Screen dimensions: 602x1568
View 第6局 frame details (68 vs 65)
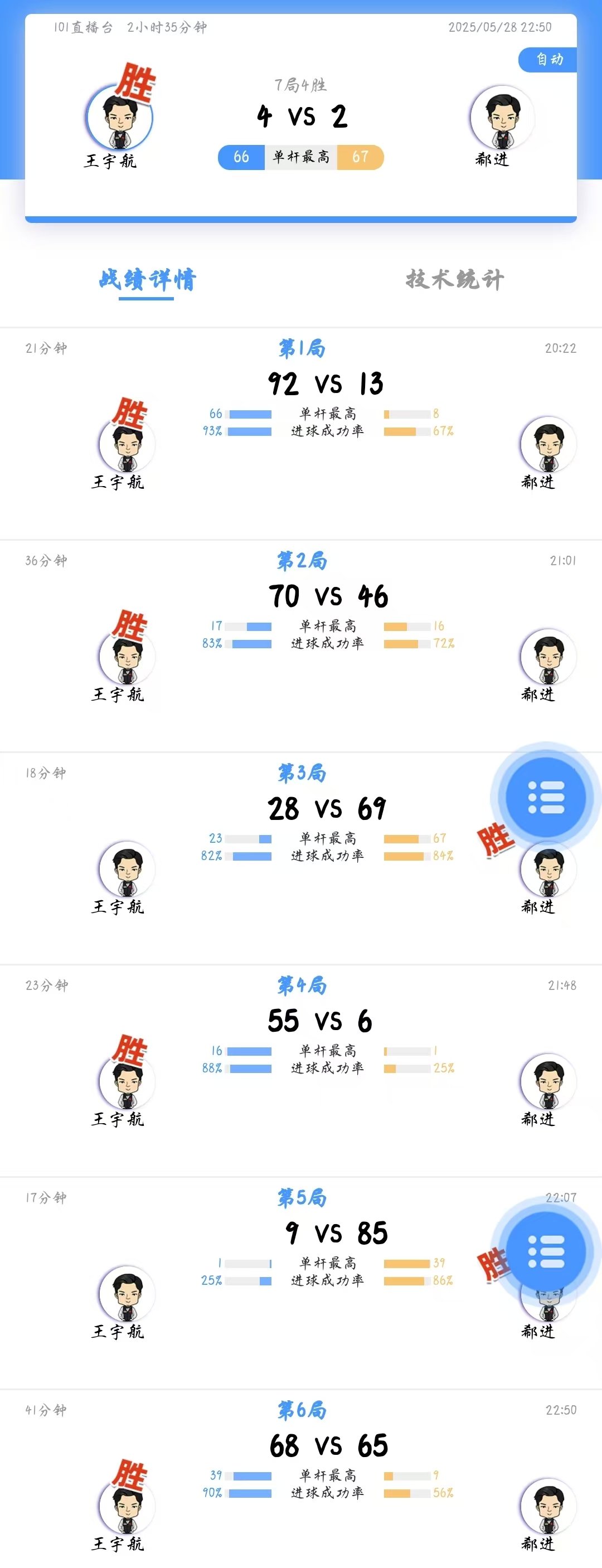329,1445
